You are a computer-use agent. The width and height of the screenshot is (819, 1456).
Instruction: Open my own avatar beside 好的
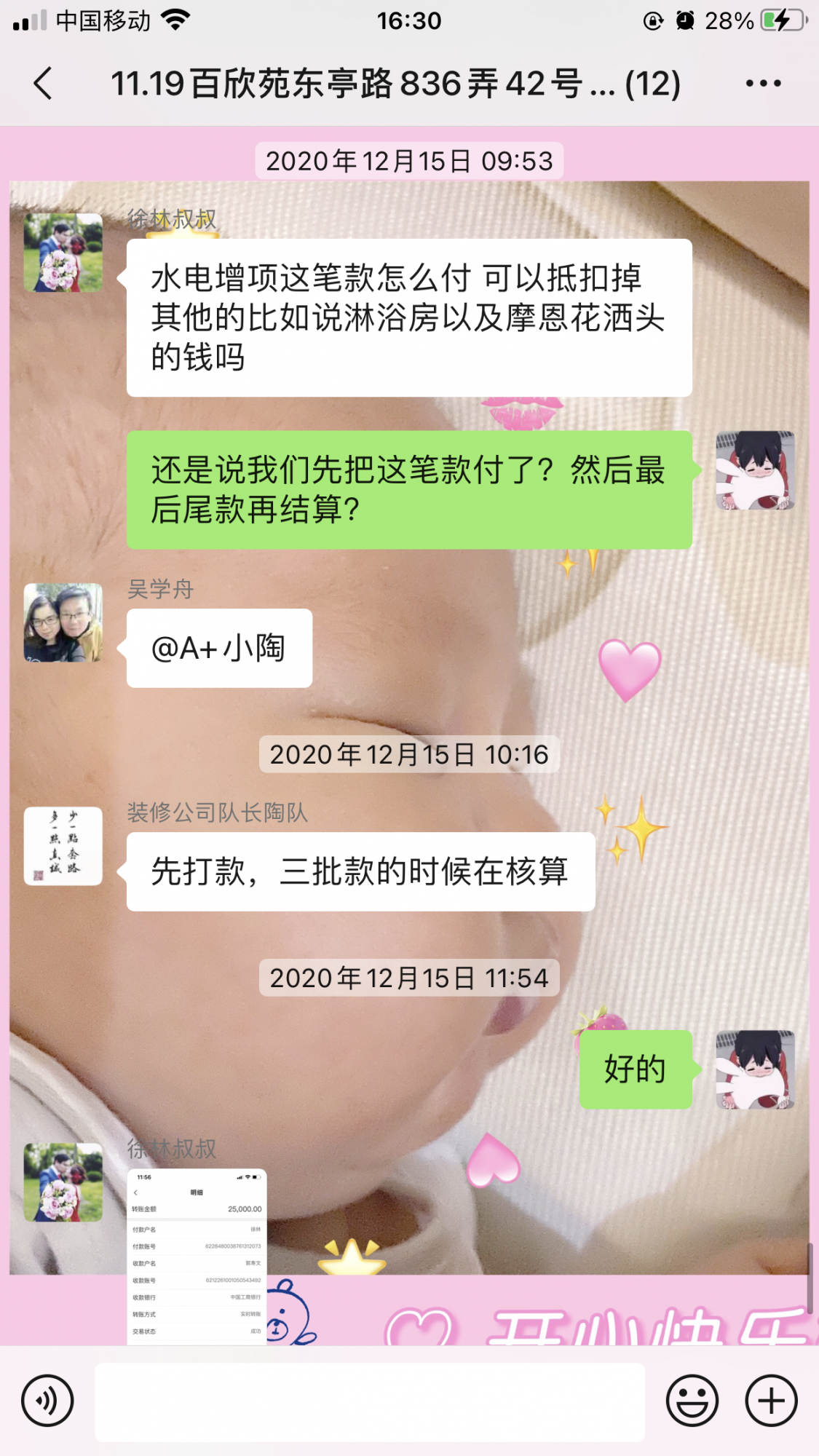755,1069
